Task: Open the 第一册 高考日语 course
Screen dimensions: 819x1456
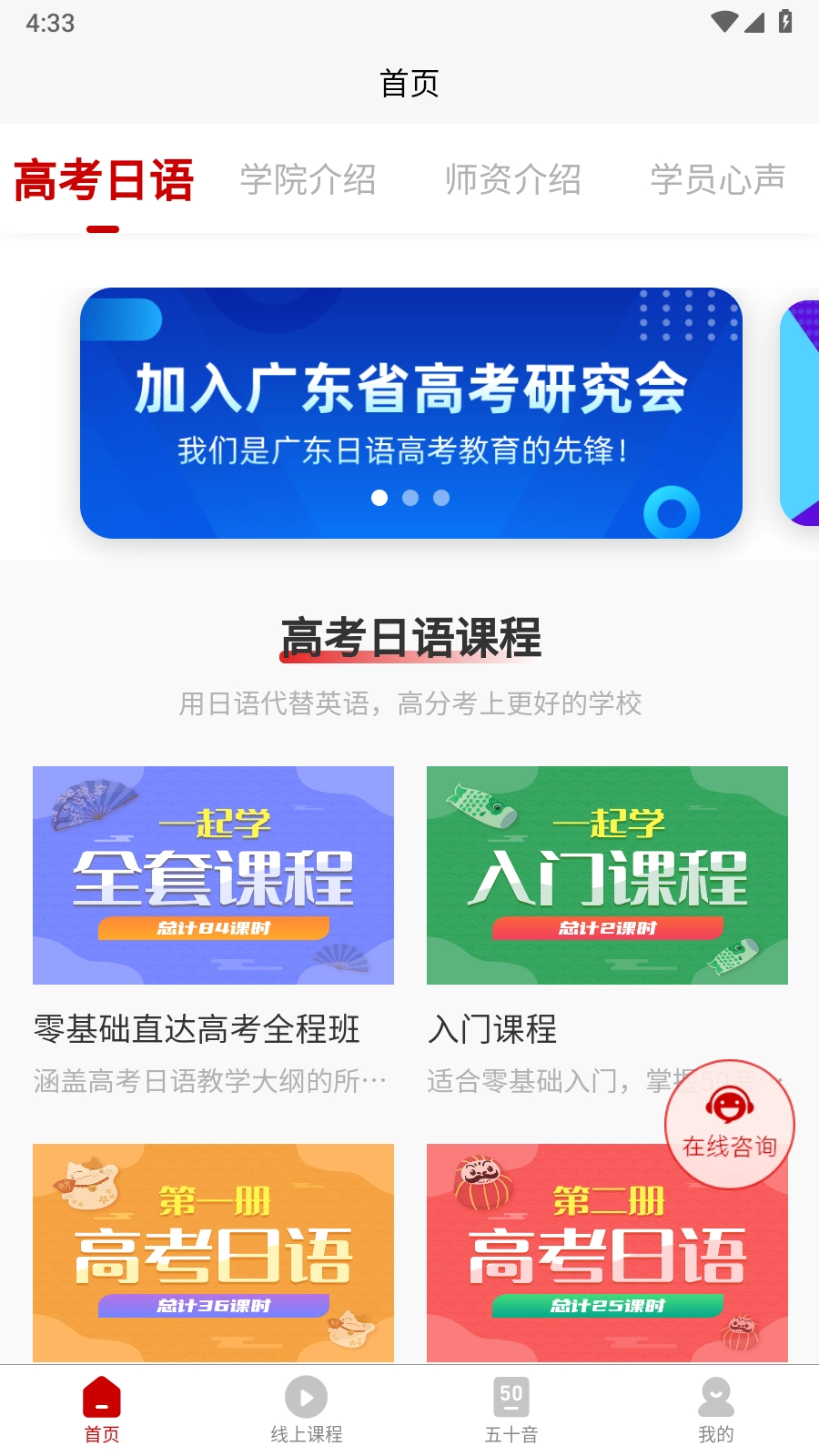Action: (213, 1252)
